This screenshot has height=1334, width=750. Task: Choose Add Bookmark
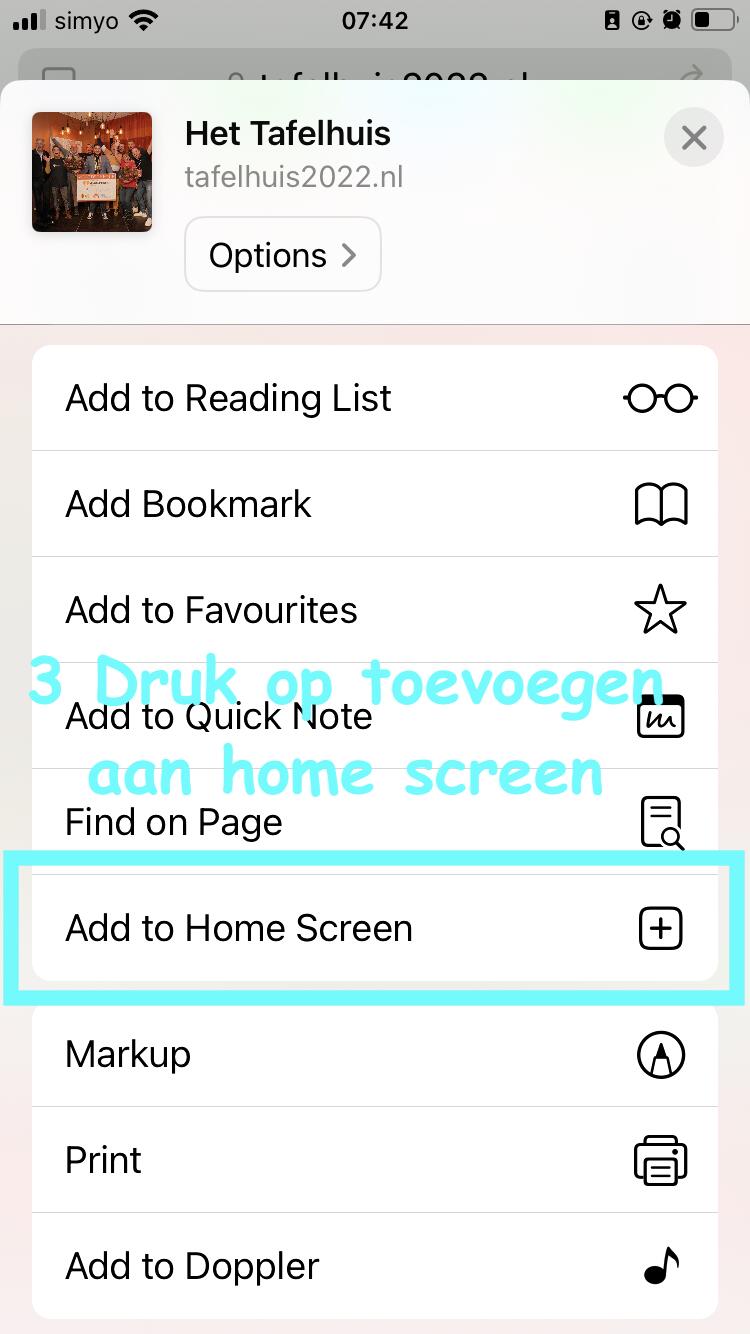(x=375, y=504)
